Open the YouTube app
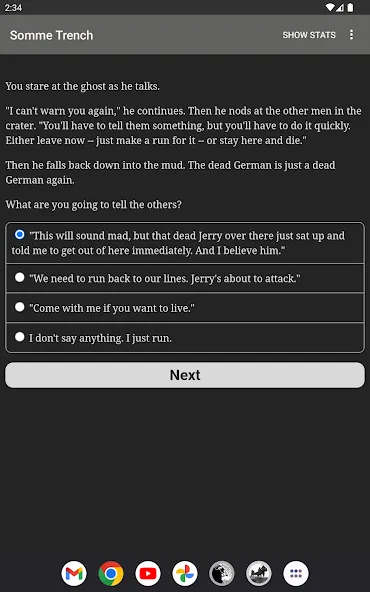Screen dimensions: 370x592 pyautogui.click(x=148, y=574)
